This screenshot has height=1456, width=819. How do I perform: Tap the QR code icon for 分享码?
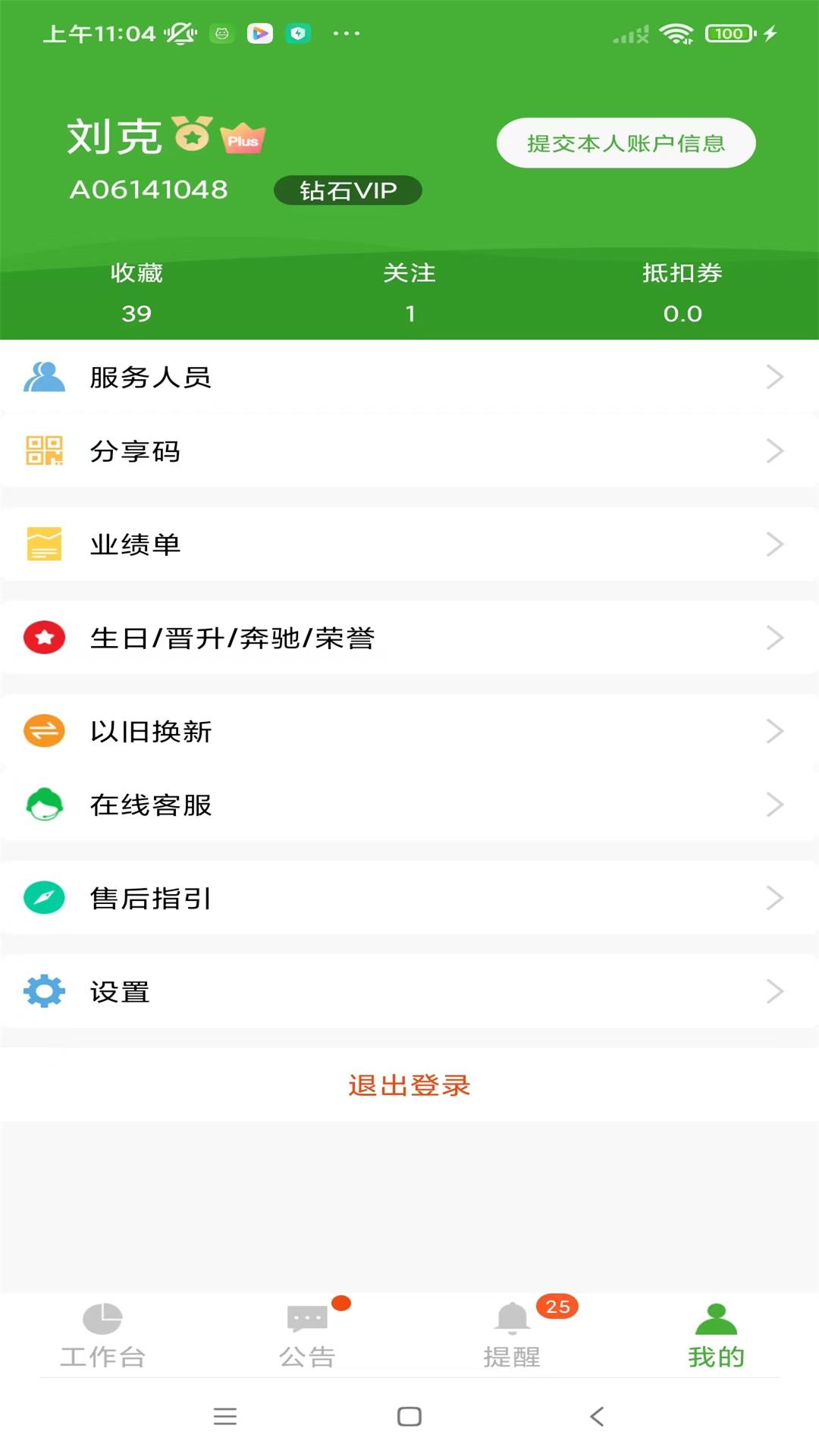pyautogui.click(x=43, y=451)
